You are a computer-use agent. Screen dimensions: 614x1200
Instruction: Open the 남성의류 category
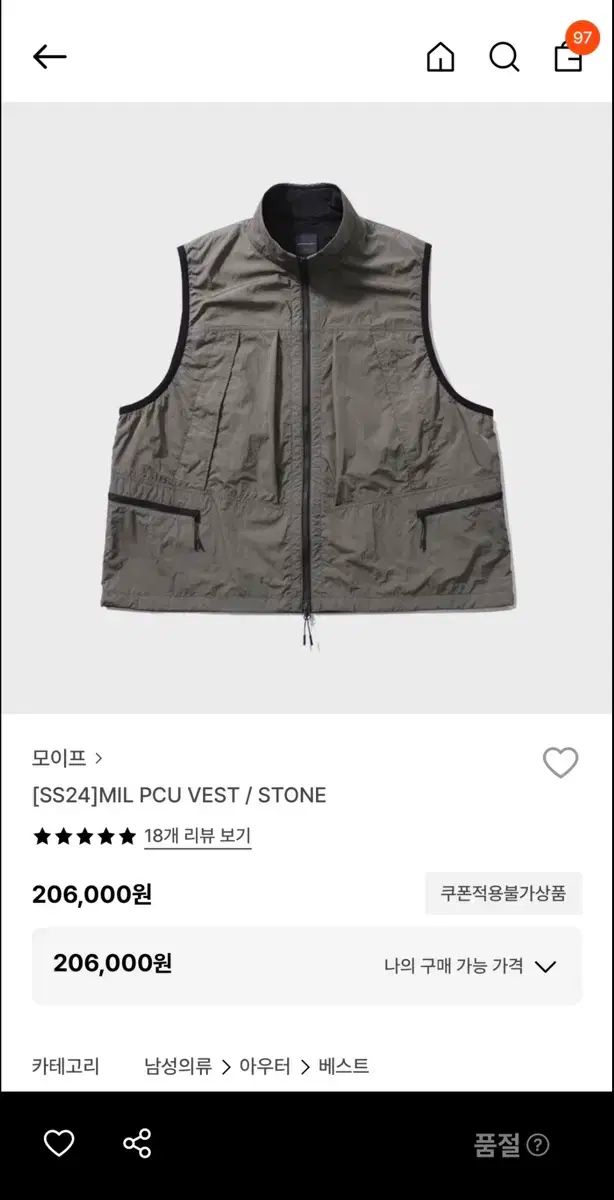(x=178, y=1066)
